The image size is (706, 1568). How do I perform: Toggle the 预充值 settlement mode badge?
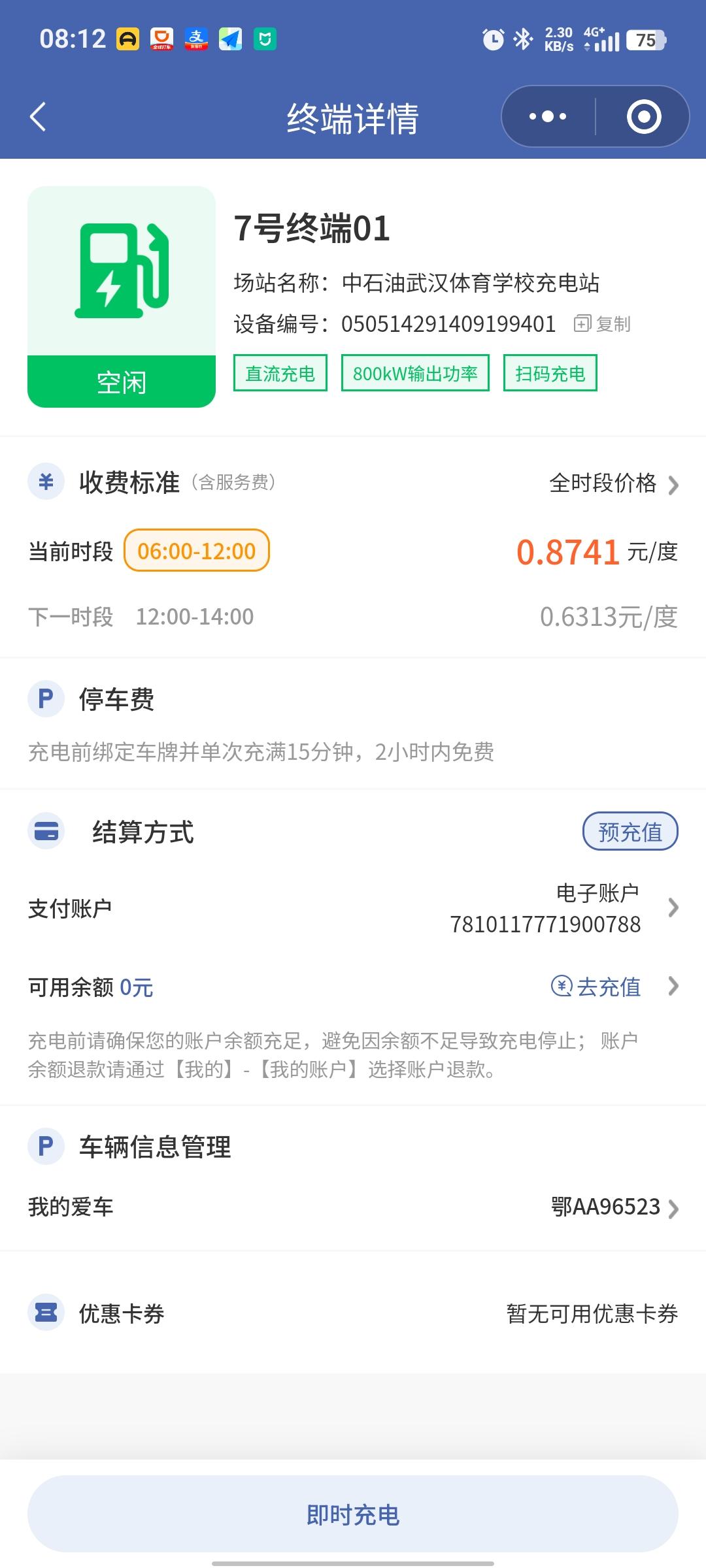tap(630, 831)
